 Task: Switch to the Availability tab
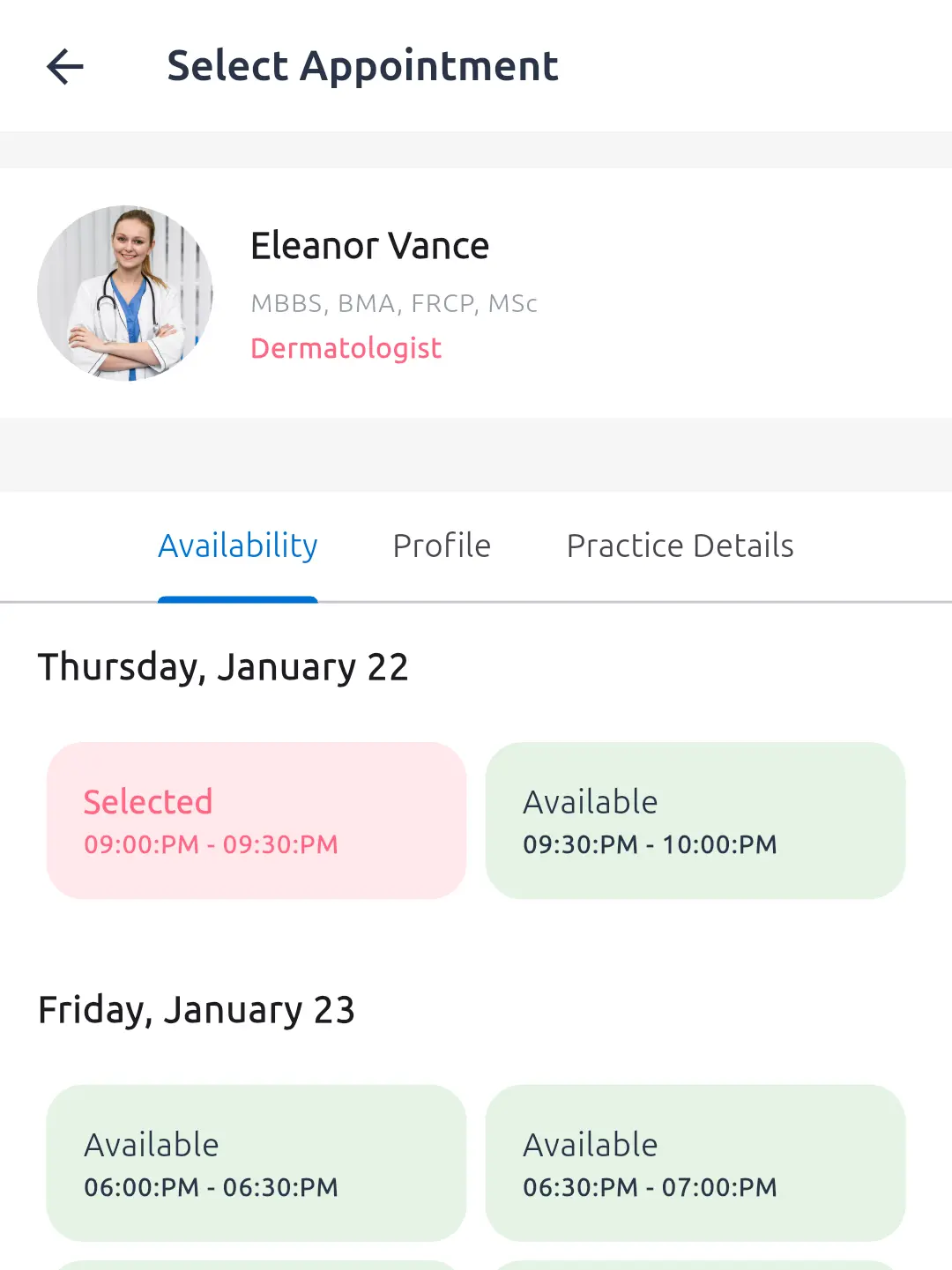pyautogui.click(x=238, y=546)
